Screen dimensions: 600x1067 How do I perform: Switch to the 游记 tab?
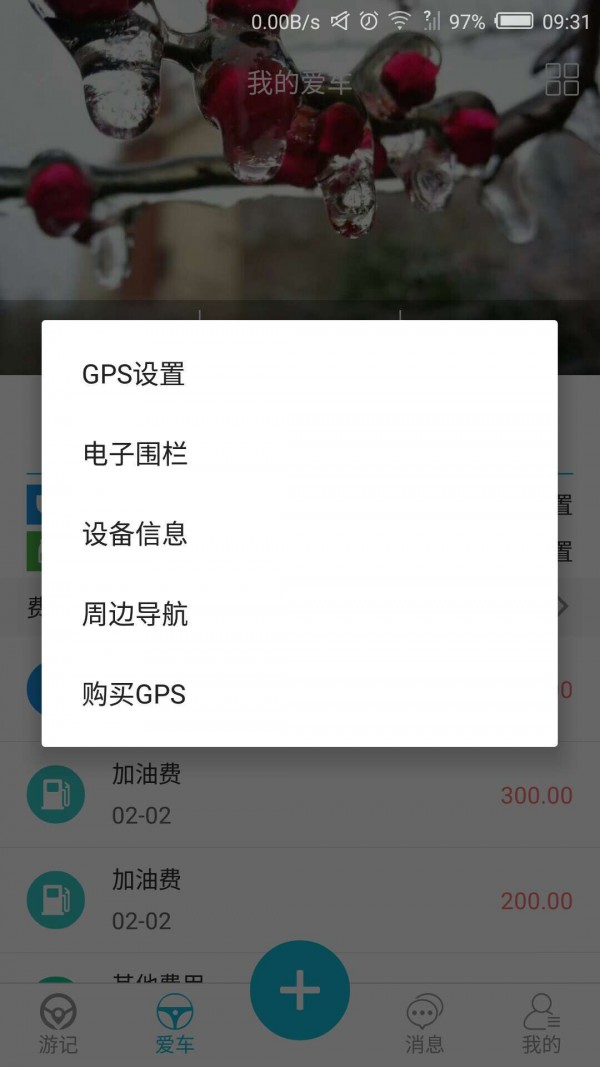point(58,1024)
